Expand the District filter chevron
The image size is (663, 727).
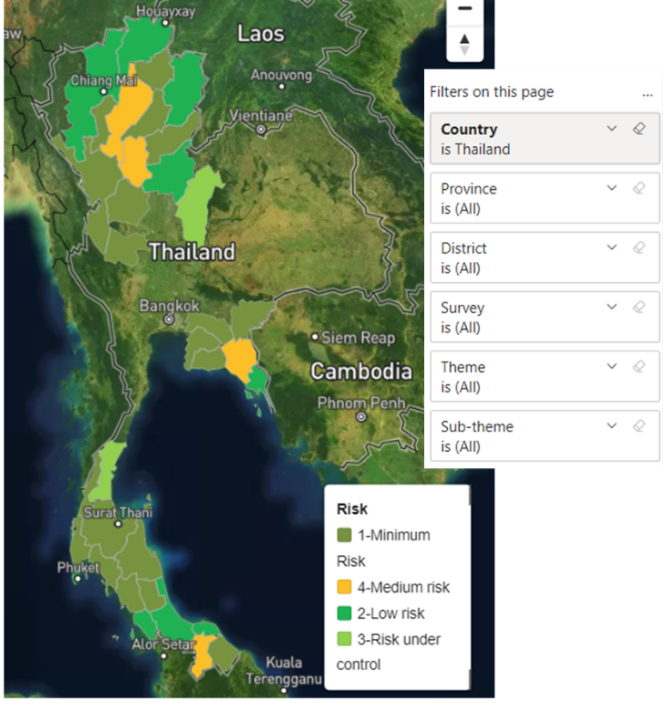[612, 248]
